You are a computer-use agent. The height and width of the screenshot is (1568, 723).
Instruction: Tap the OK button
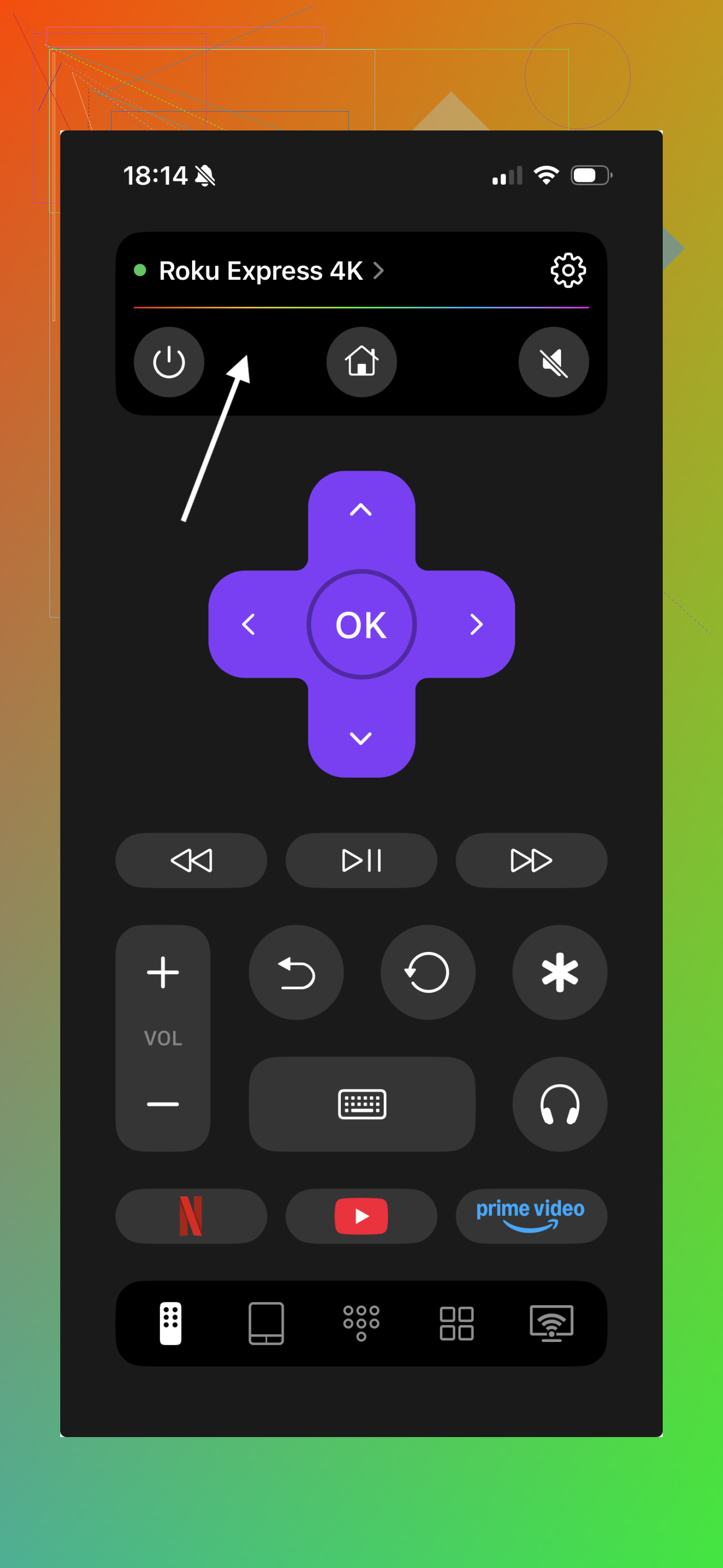361,625
